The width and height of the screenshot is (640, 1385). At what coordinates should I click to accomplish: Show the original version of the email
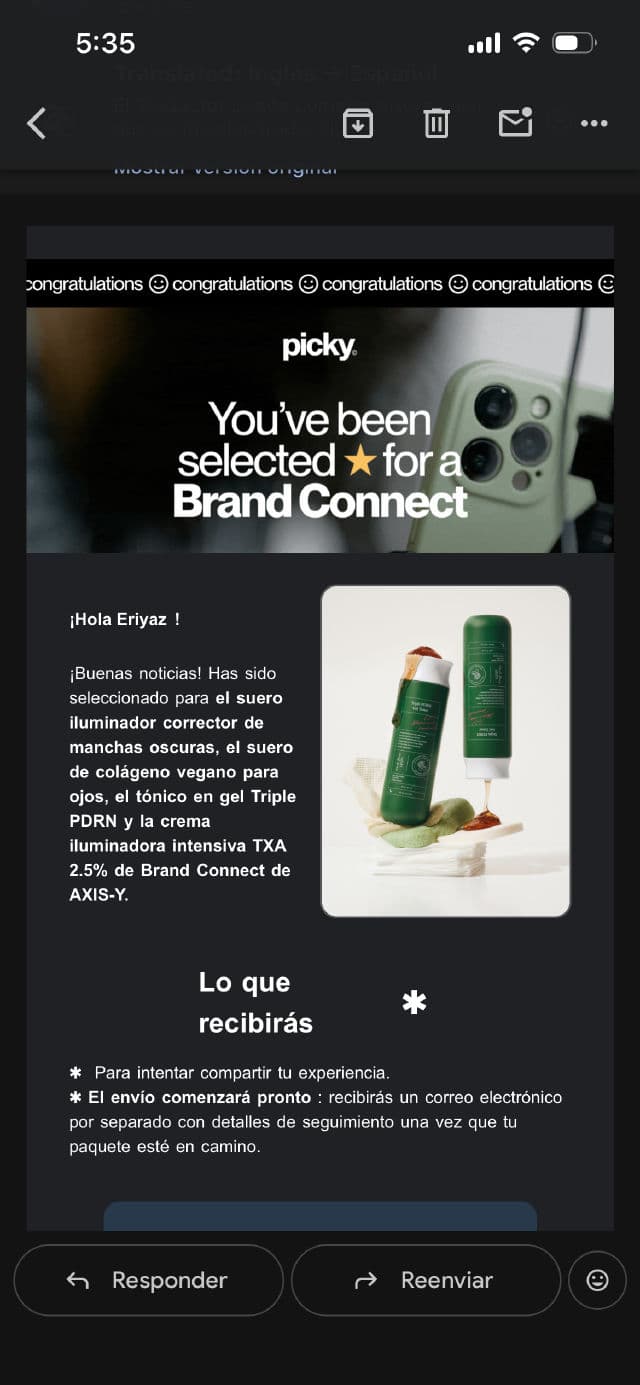tap(225, 169)
